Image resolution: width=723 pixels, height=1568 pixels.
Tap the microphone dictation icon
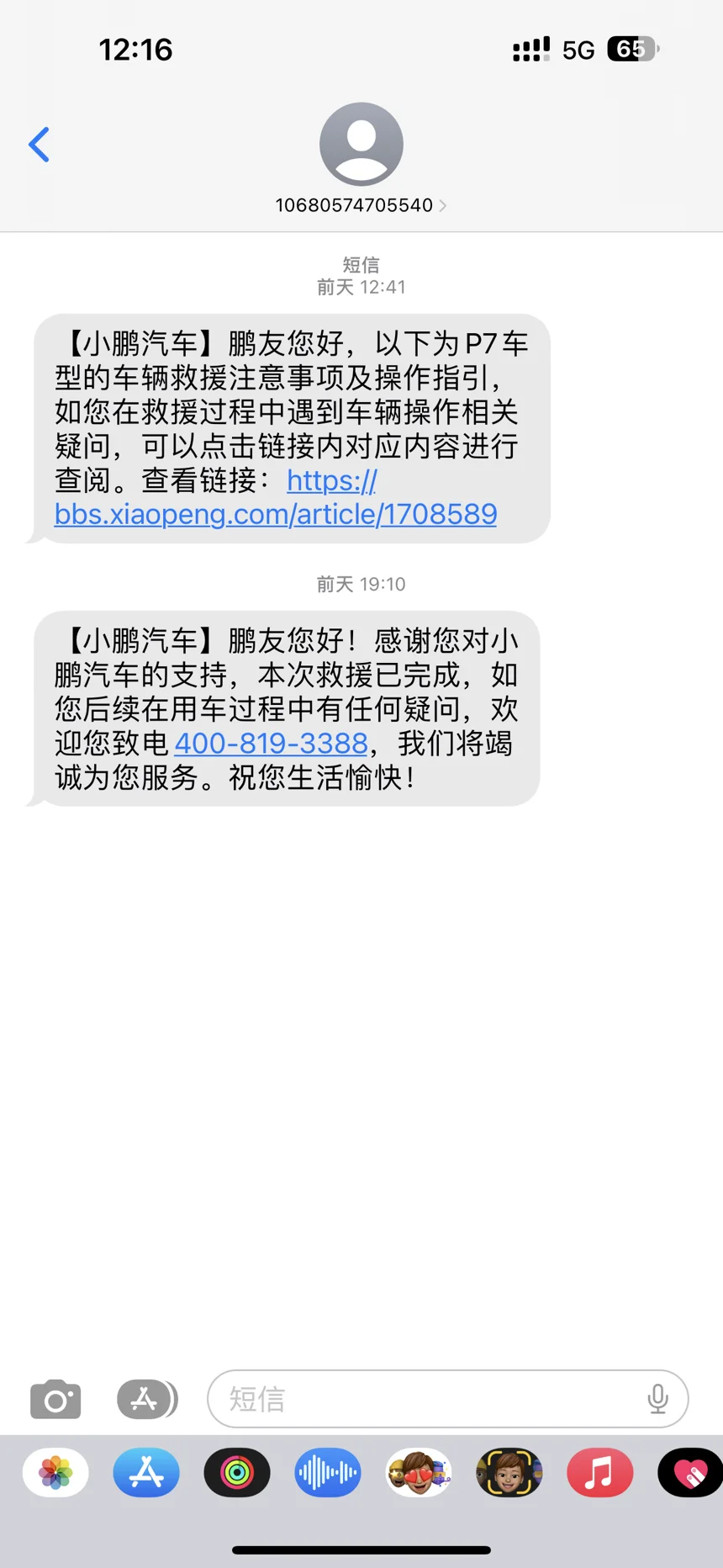657,1399
